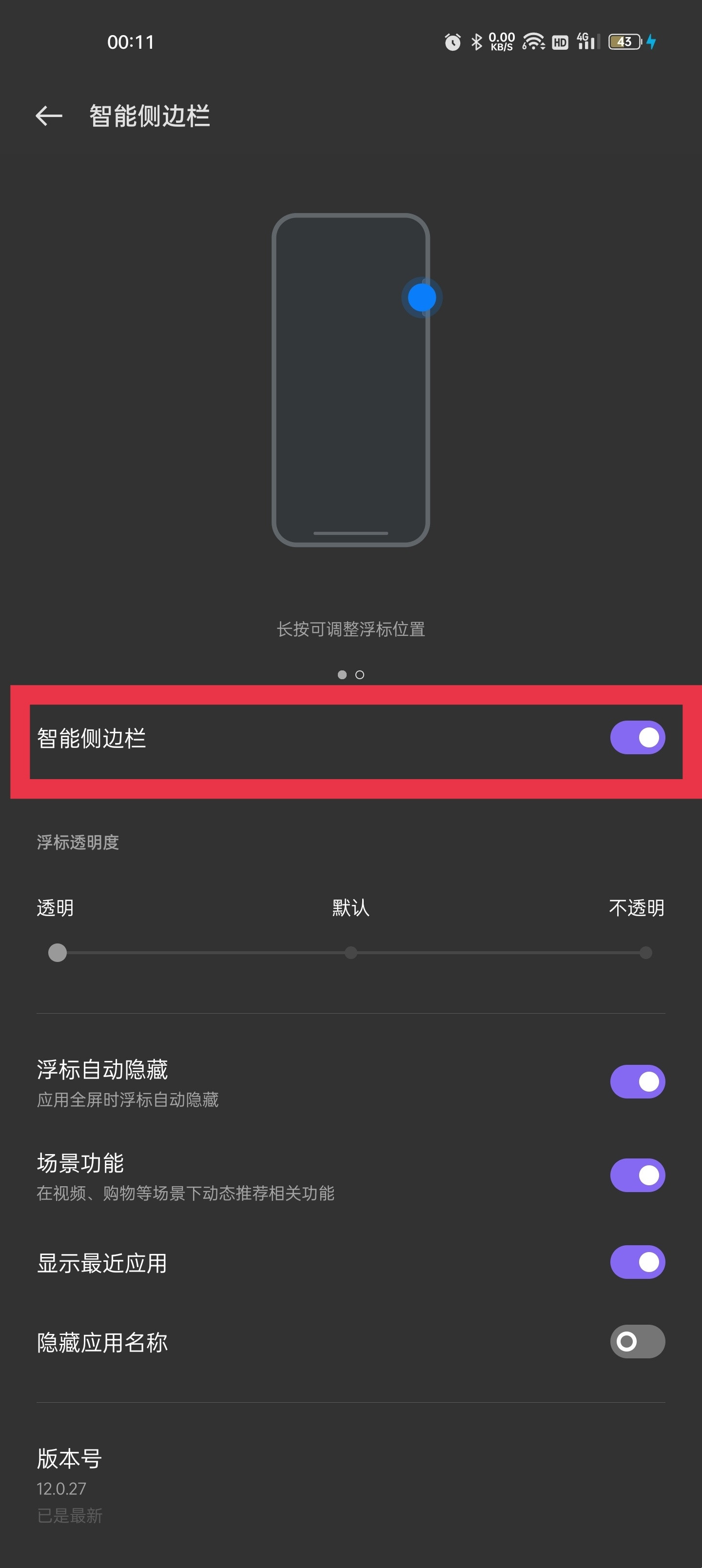Turn off 场景功能 switch

click(x=637, y=1175)
